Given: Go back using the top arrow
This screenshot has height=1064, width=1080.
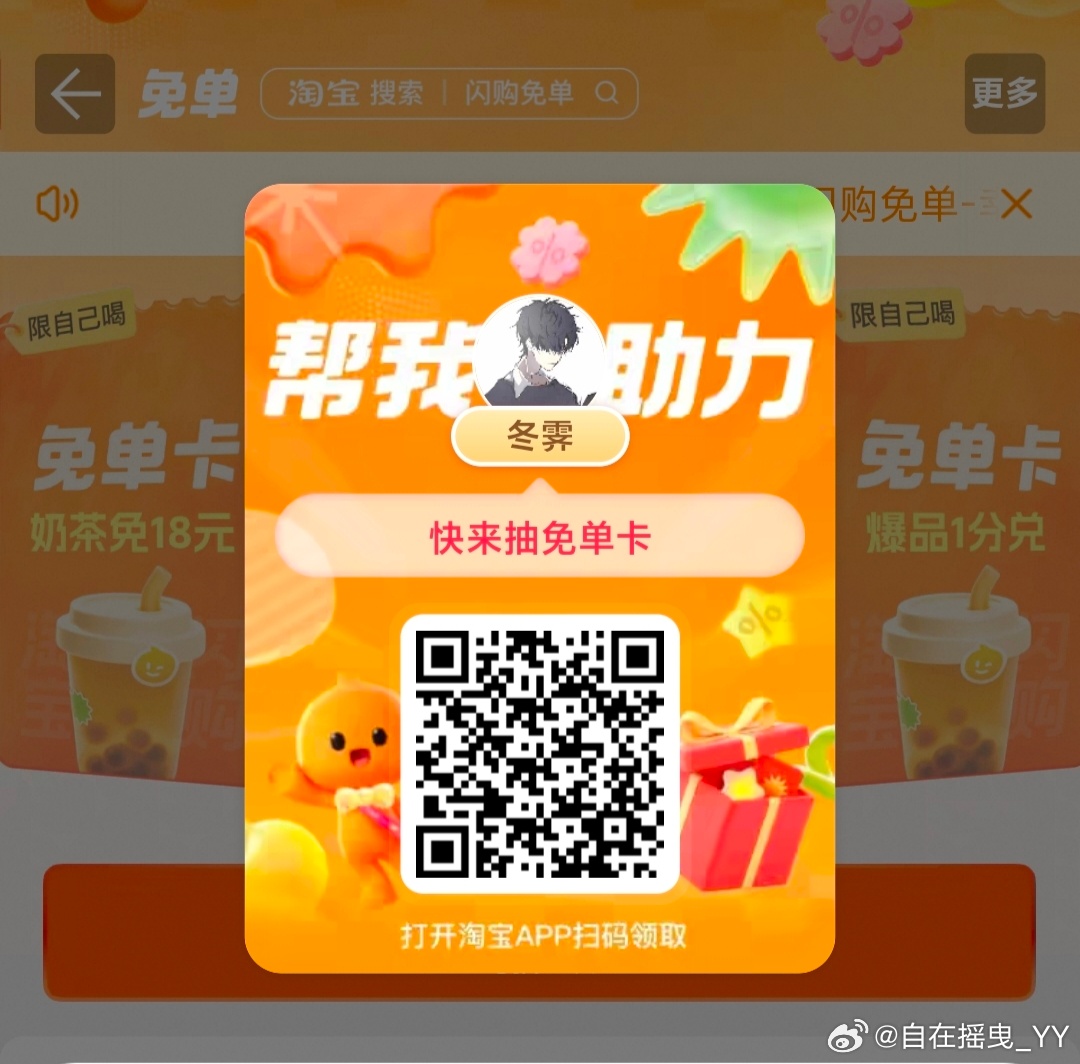Looking at the screenshot, I should 75,94.
